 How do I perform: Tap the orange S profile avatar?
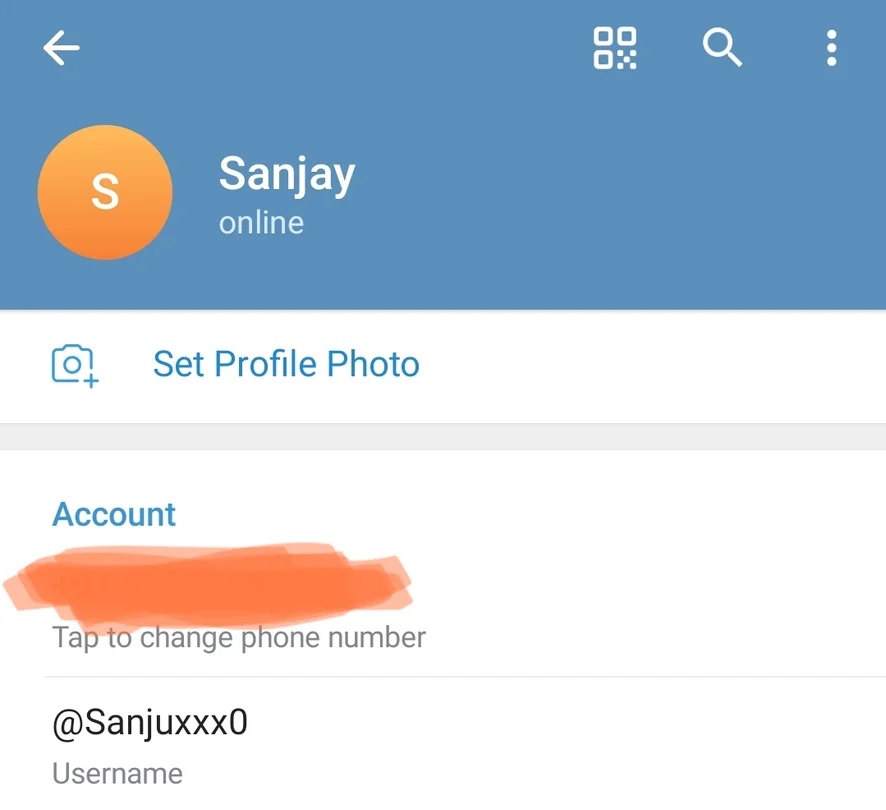[x=105, y=192]
